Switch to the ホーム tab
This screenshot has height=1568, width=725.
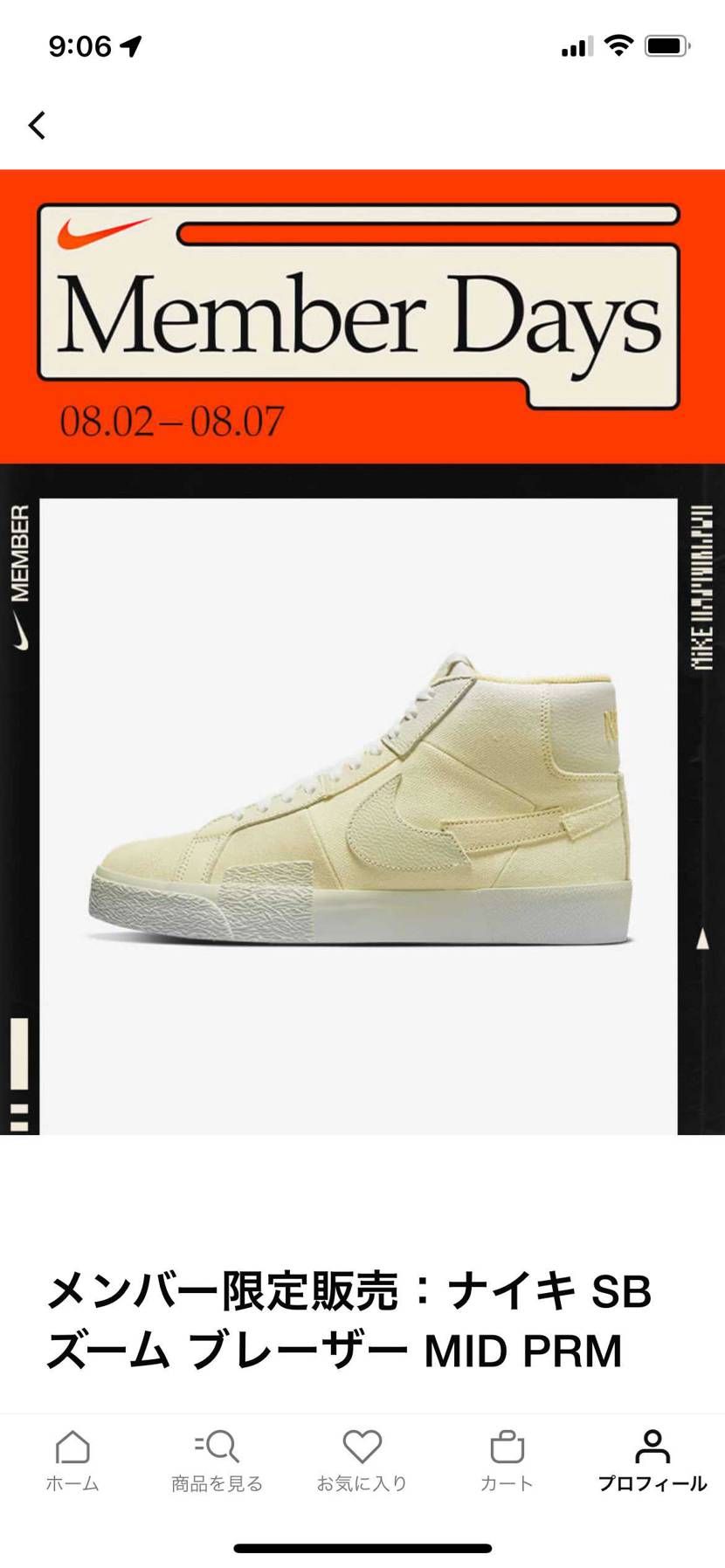coord(72,1461)
